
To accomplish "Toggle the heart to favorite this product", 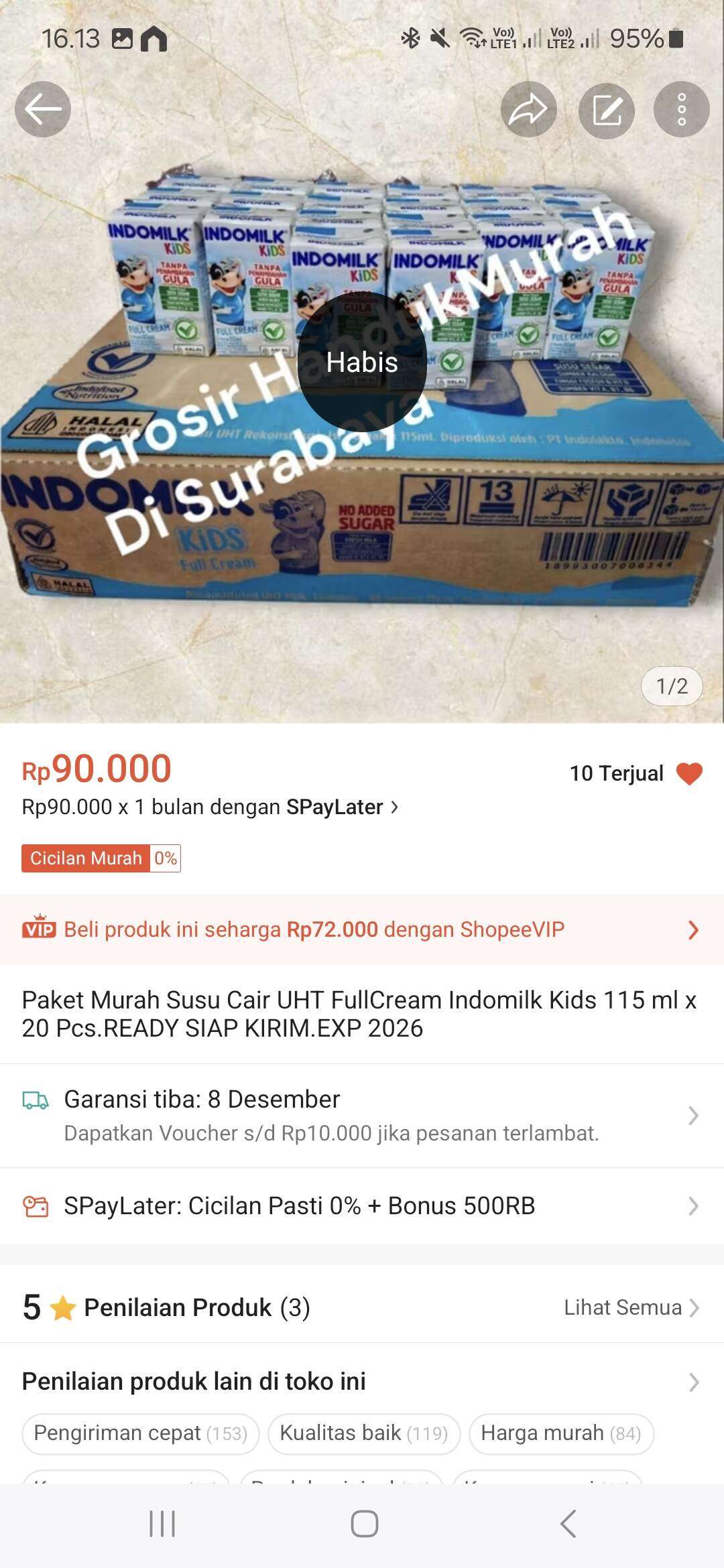I will pos(689,773).
